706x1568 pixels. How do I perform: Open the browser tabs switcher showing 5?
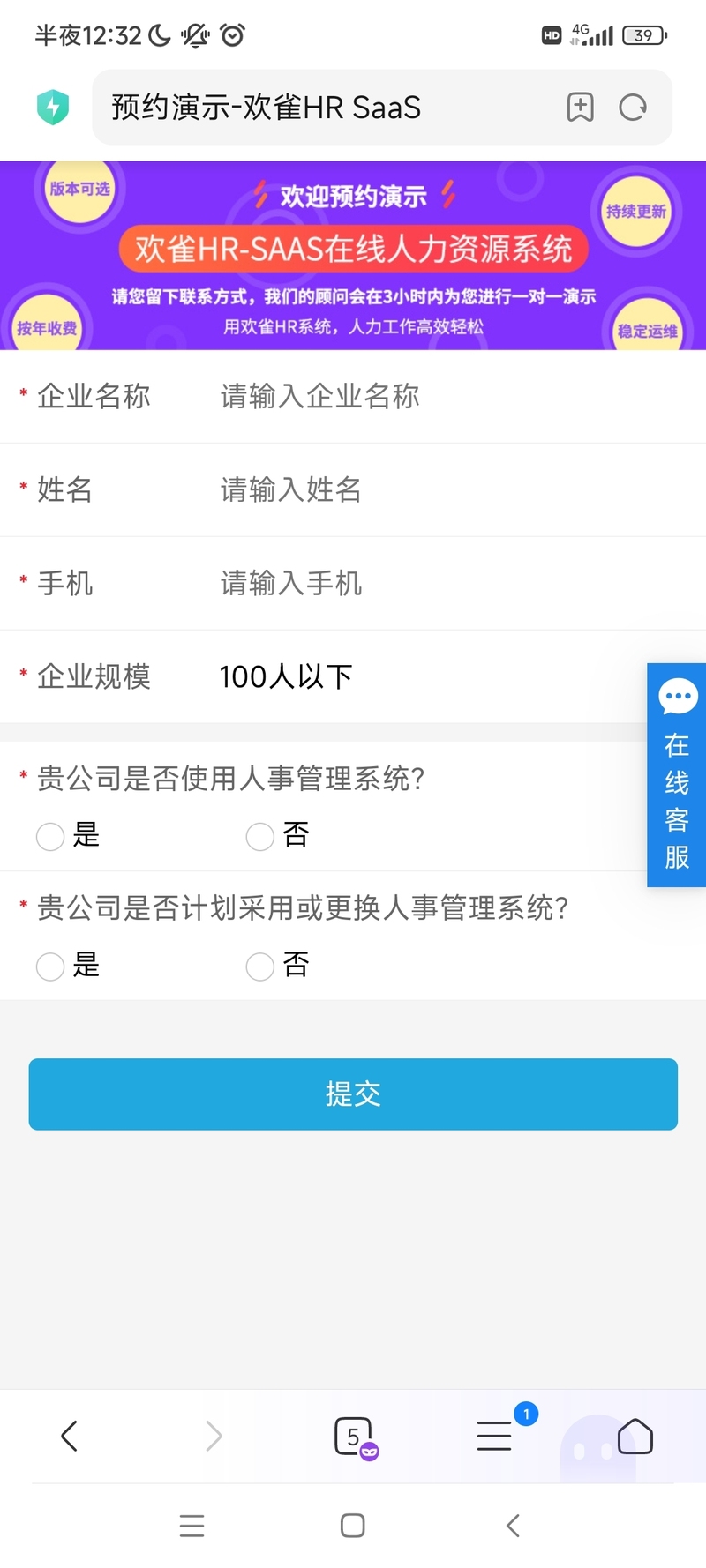(355, 1437)
